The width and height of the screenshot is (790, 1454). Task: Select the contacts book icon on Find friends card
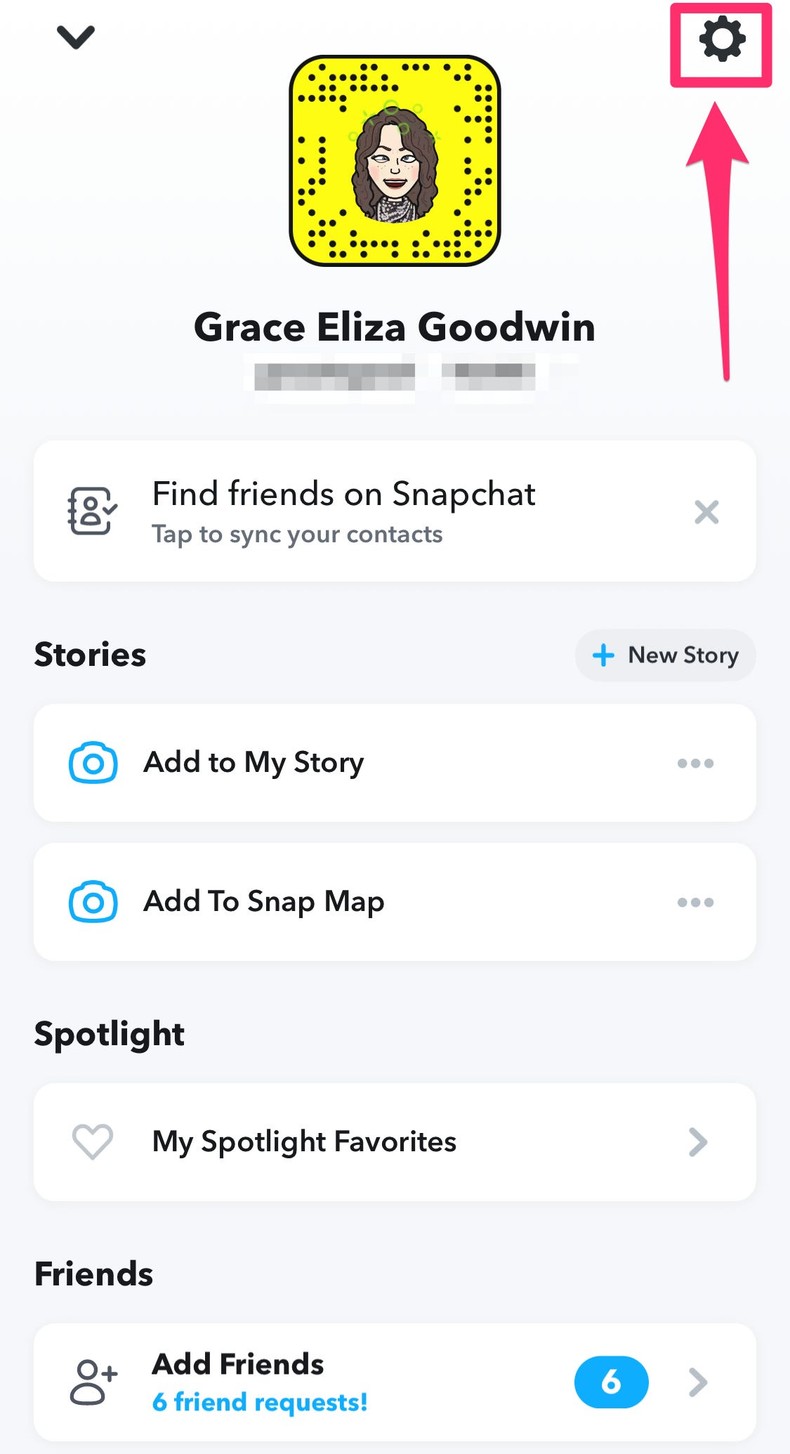click(x=92, y=511)
